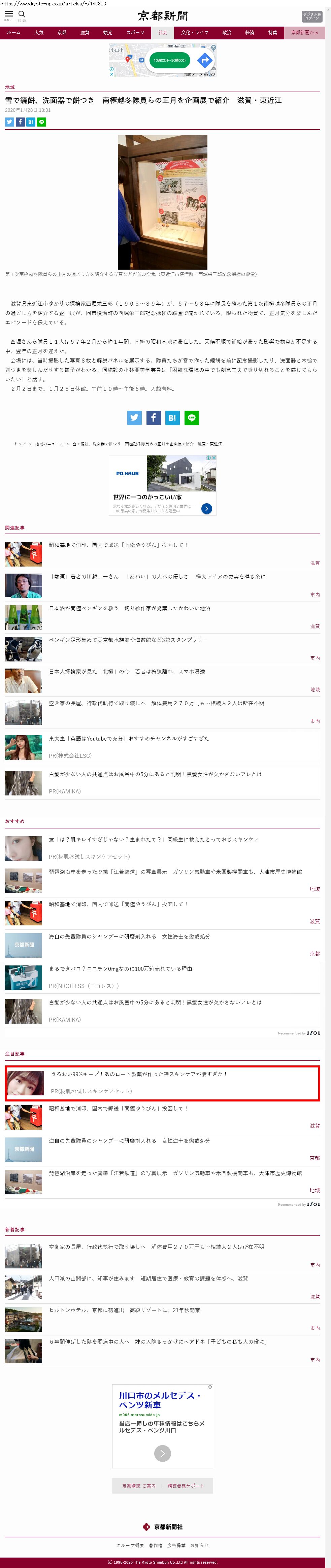Share via LINE below the headline date
The height and width of the screenshot is (1568, 331).
[x=41, y=122]
